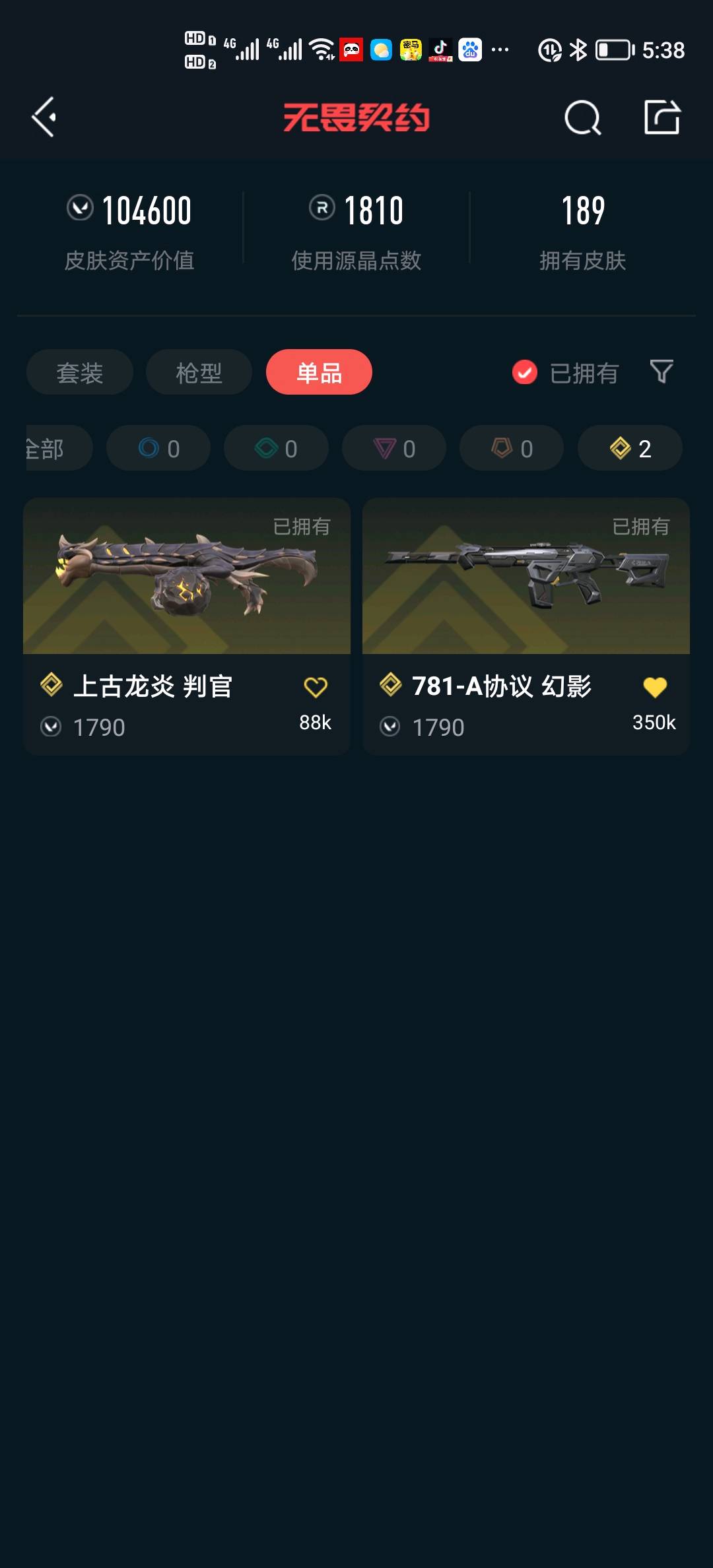Open the search icon
This screenshot has height=1568, width=713.
582,118
